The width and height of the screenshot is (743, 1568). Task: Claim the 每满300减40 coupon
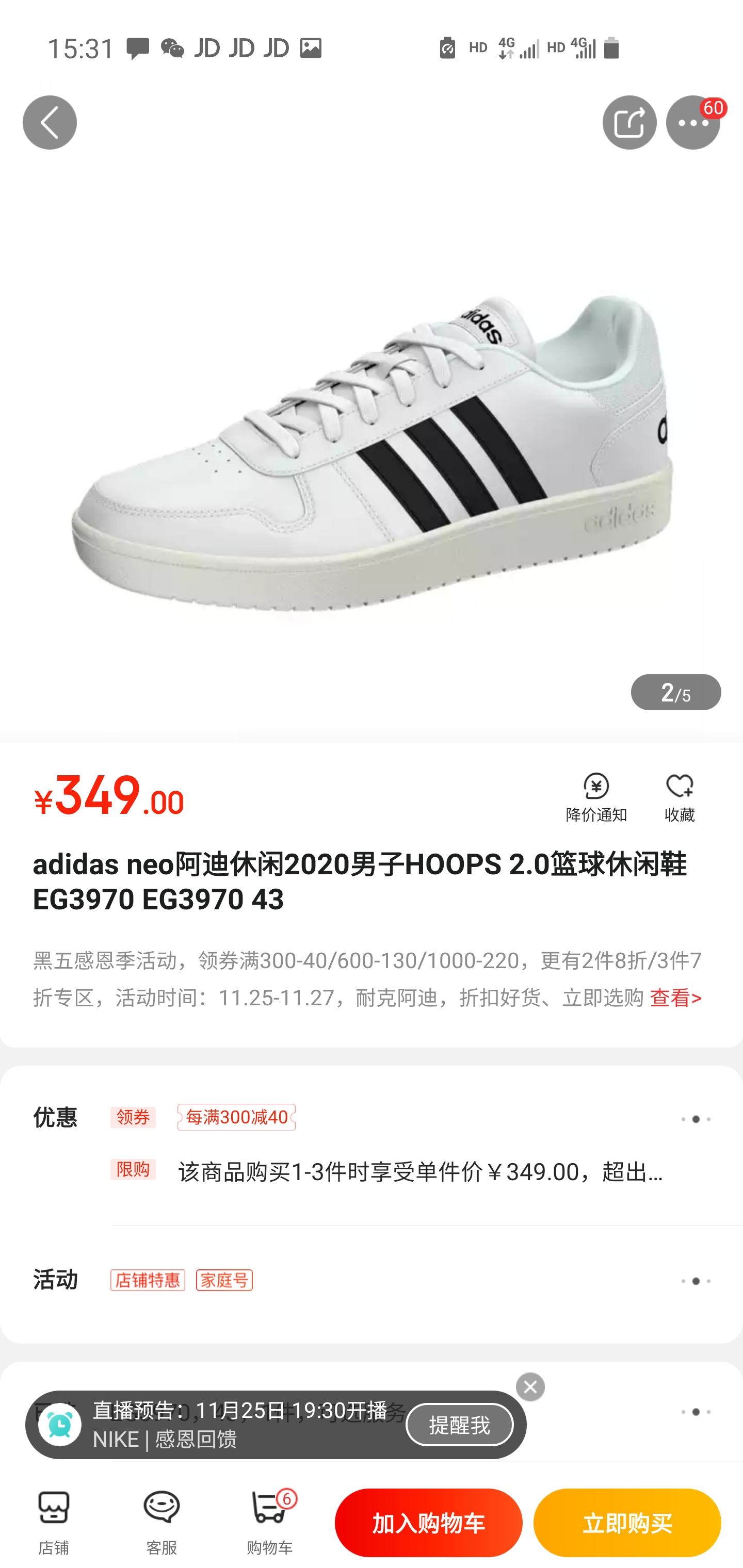tap(236, 1117)
